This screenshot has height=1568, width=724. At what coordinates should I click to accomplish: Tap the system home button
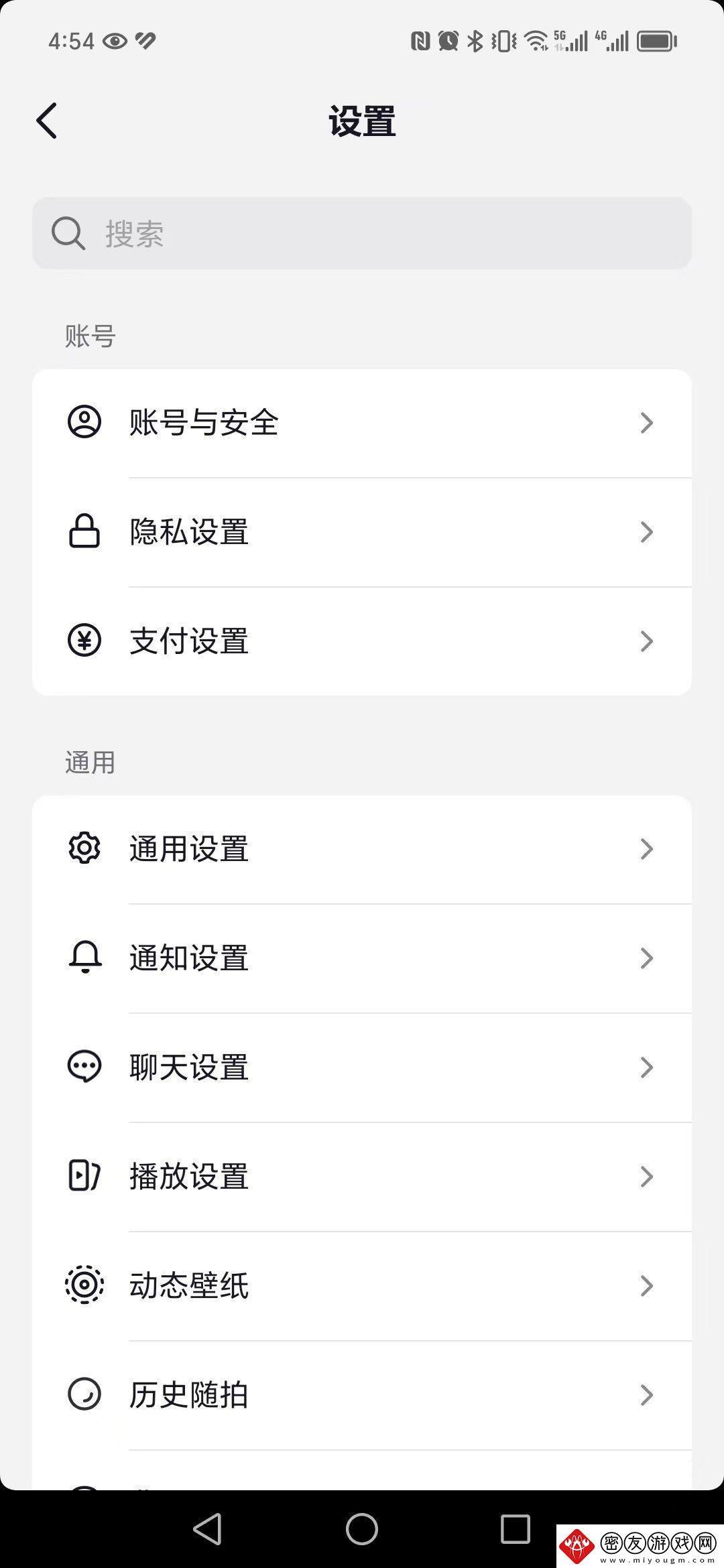coord(362,1529)
